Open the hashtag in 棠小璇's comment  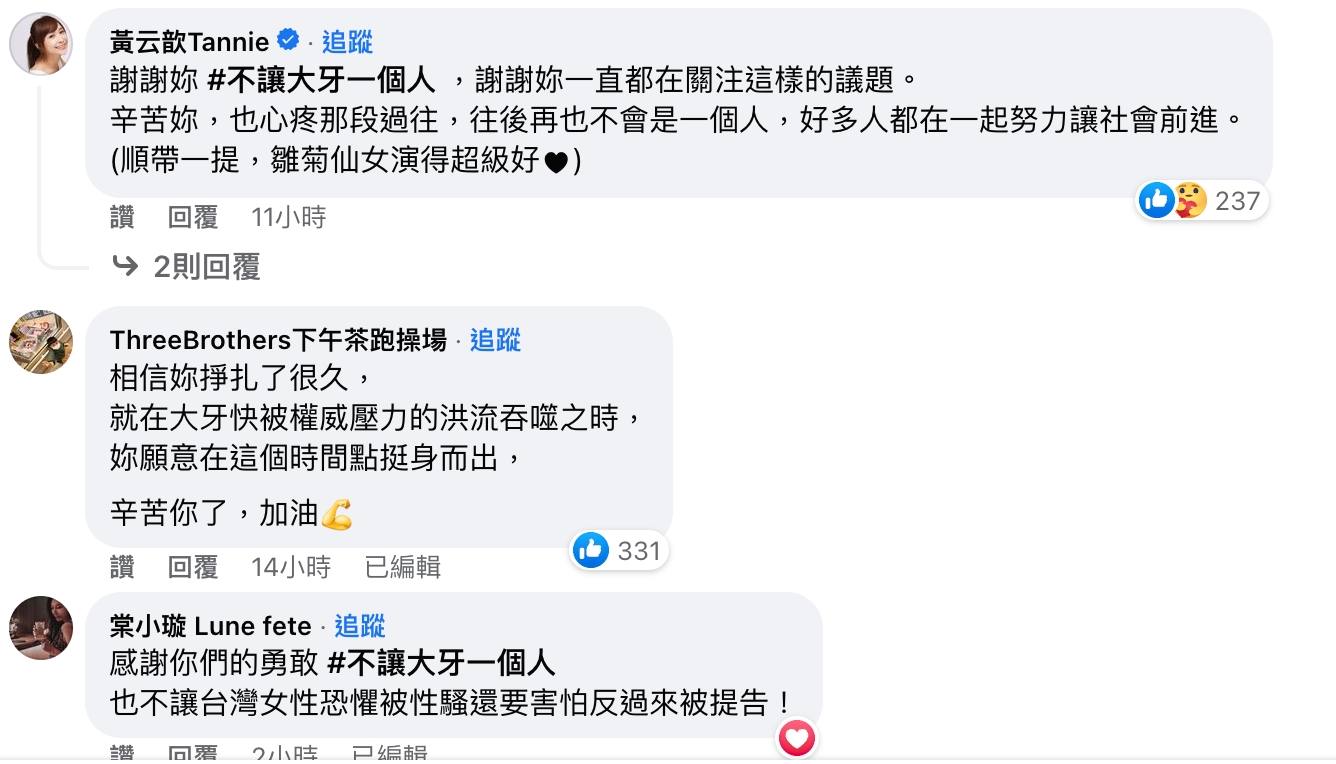point(441,663)
